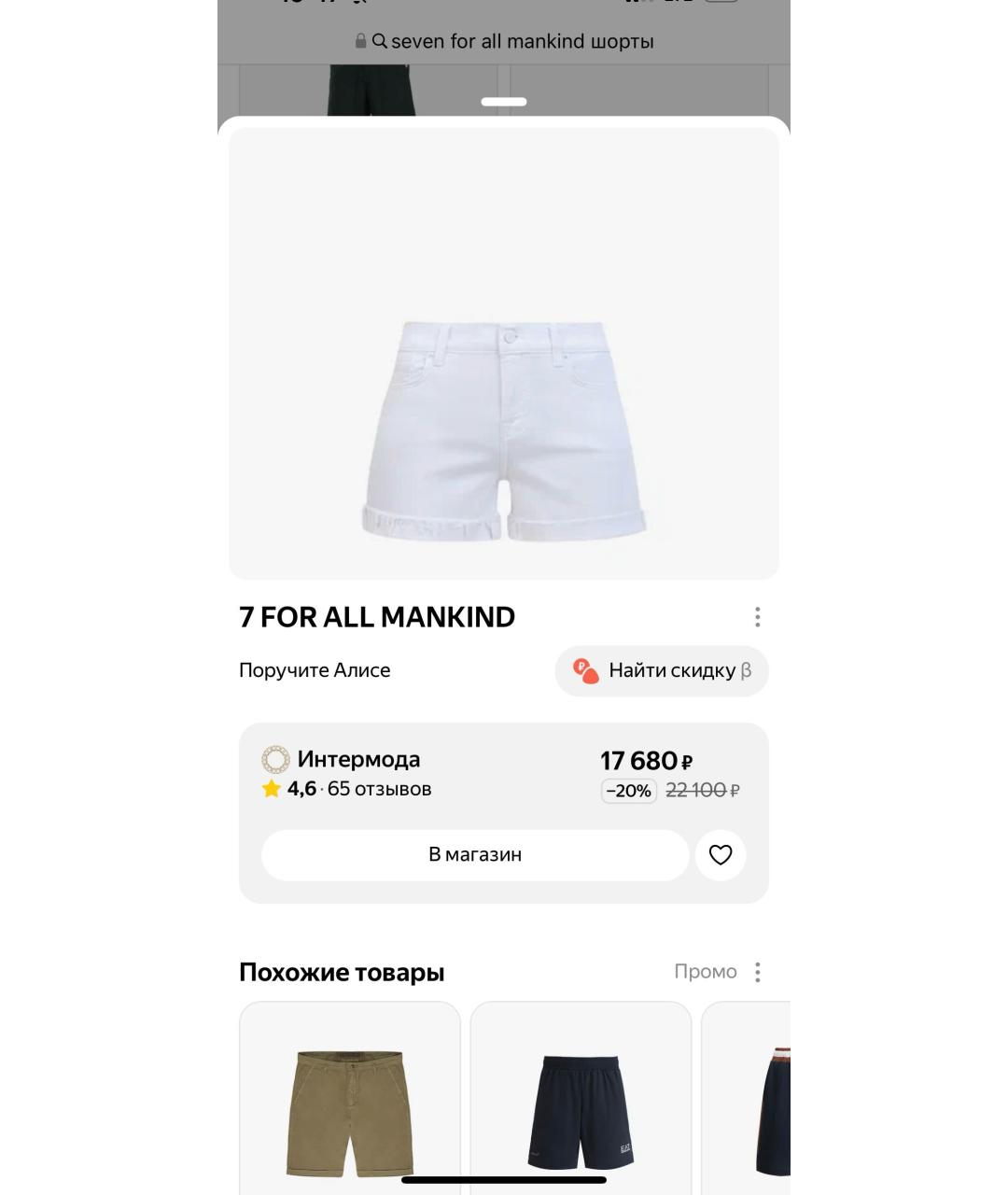Click the Найти скидку button

point(661,670)
